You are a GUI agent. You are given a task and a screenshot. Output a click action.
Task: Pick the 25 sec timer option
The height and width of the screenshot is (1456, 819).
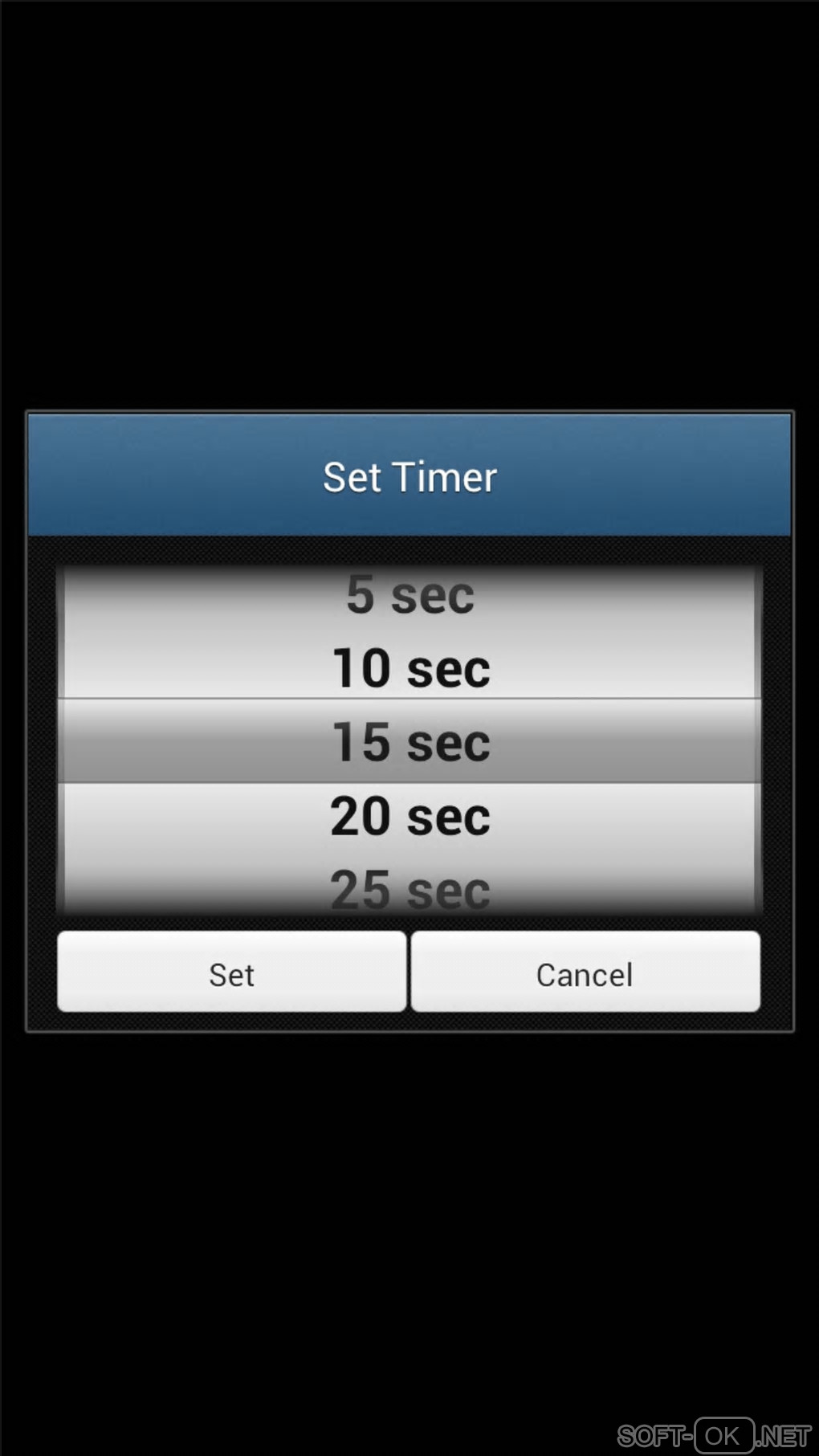click(x=409, y=890)
